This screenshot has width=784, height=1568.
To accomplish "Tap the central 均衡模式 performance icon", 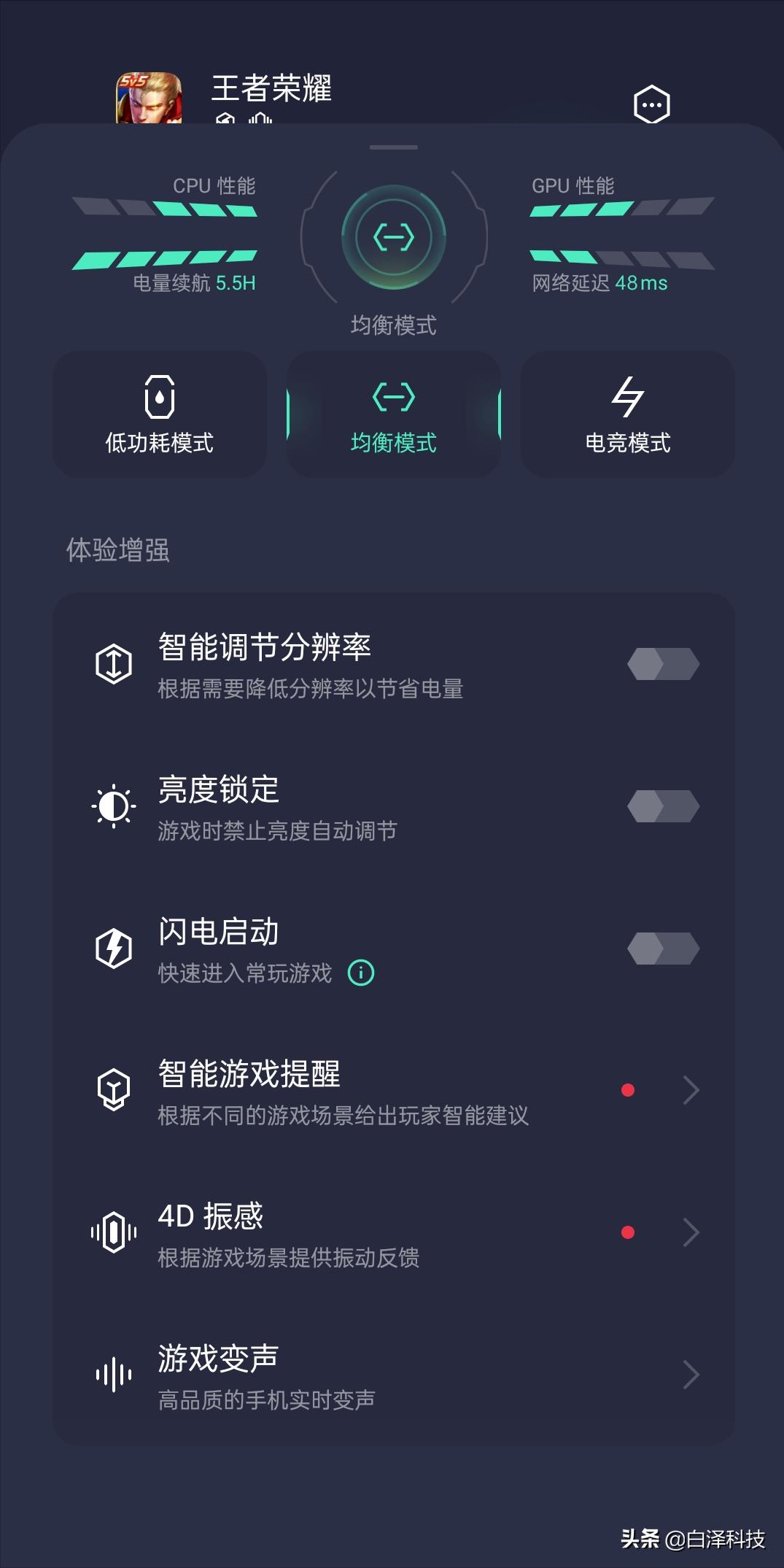I will 392,237.
